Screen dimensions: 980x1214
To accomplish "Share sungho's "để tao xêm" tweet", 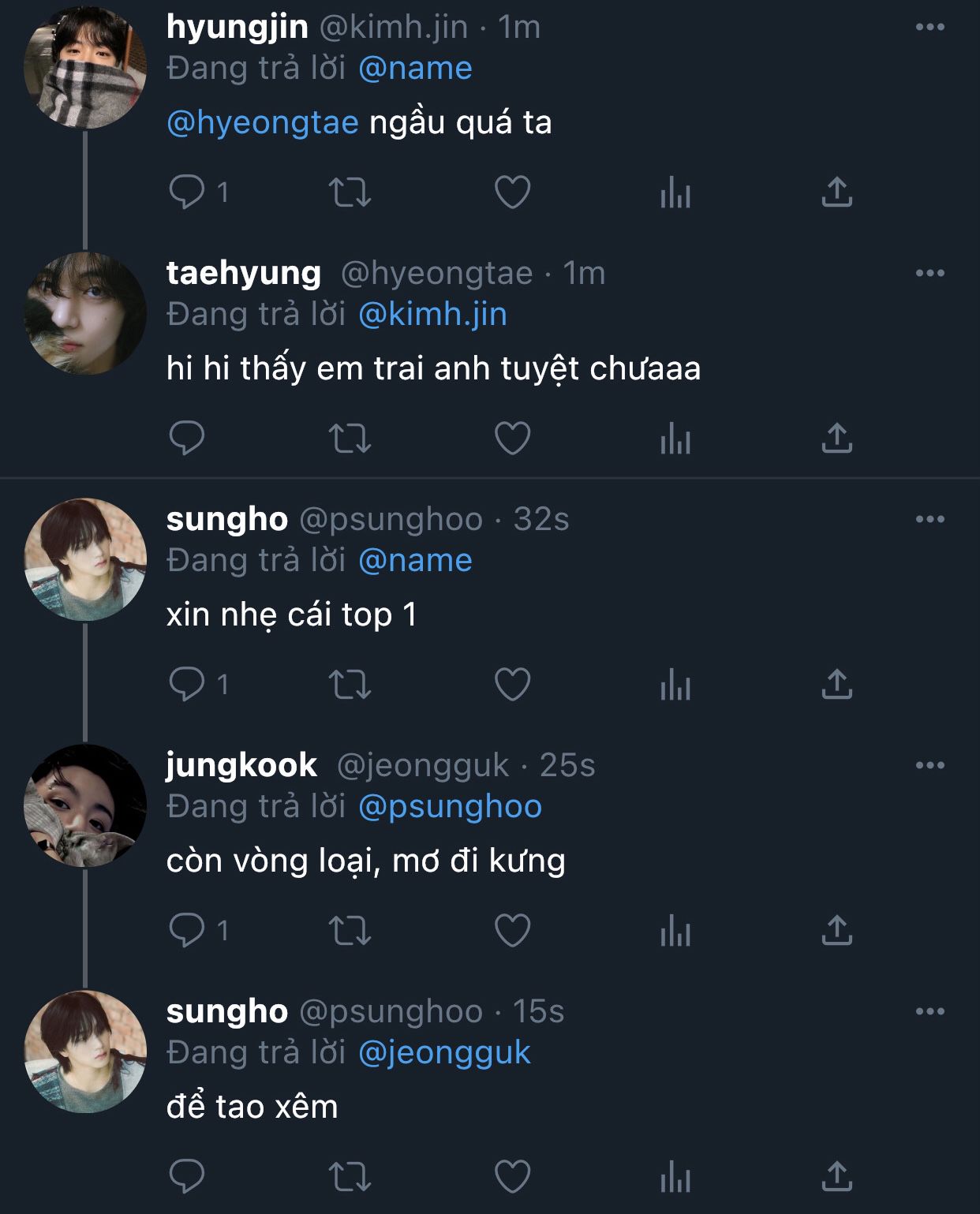I will coord(836,1176).
